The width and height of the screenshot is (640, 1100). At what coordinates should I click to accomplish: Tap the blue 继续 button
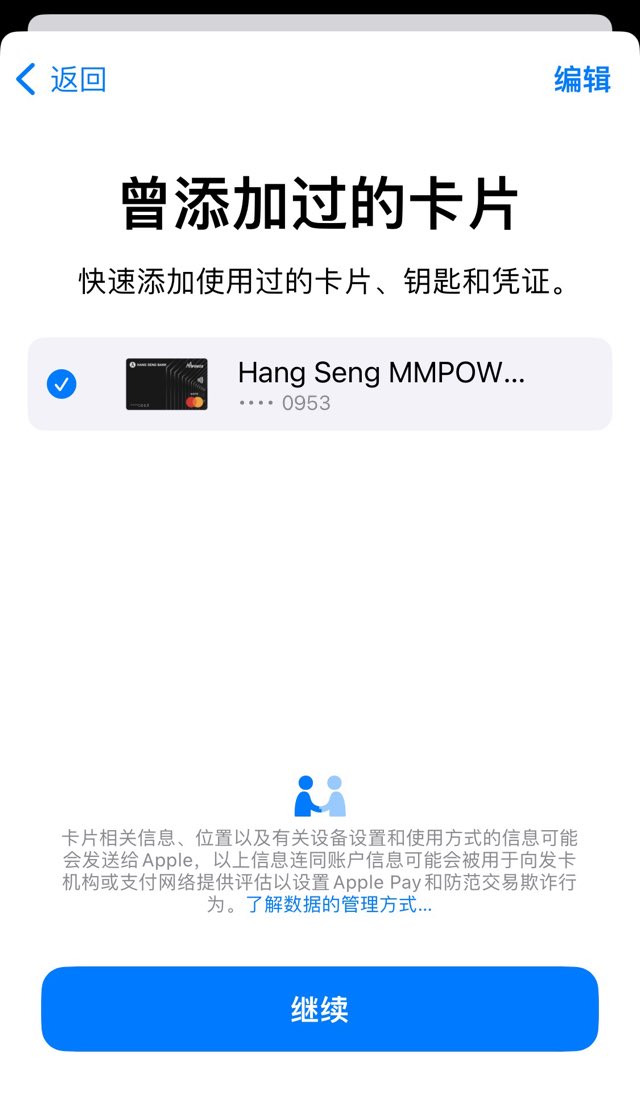click(x=320, y=1009)
